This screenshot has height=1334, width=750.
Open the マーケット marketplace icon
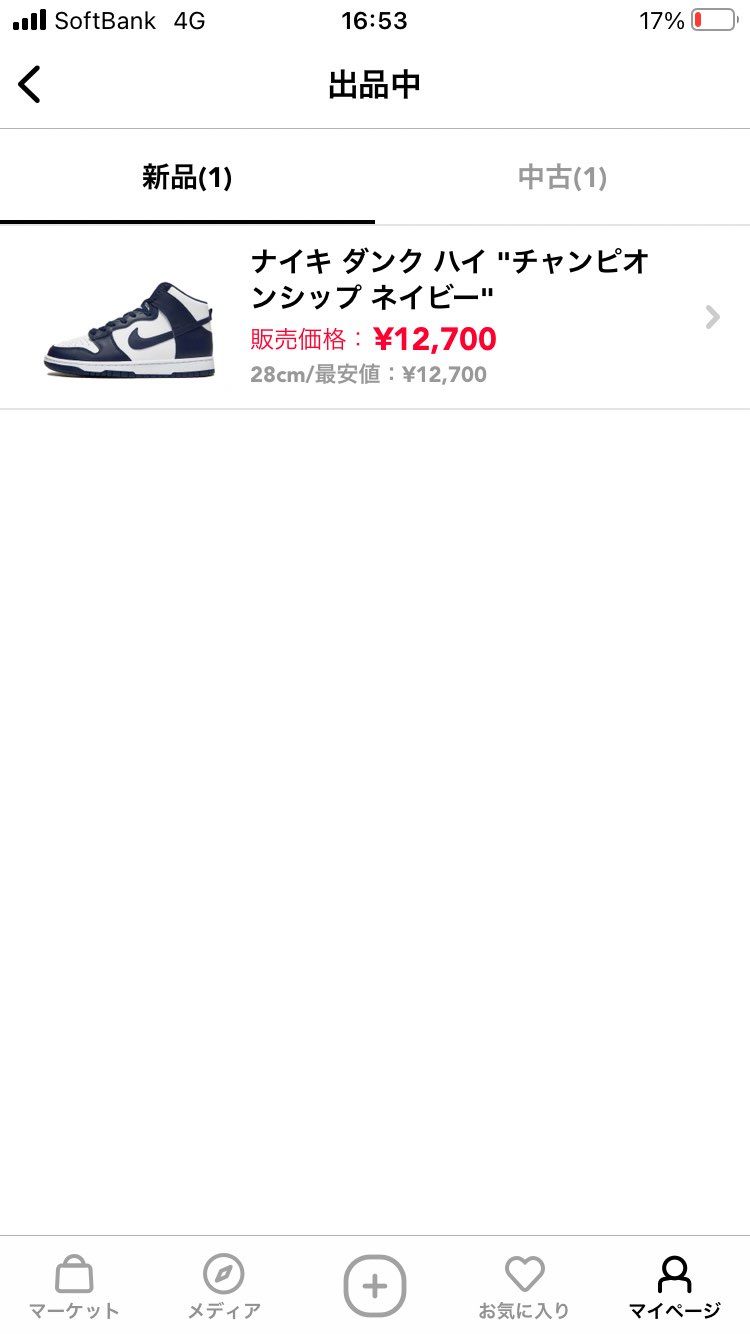(x=75, y=1285)
